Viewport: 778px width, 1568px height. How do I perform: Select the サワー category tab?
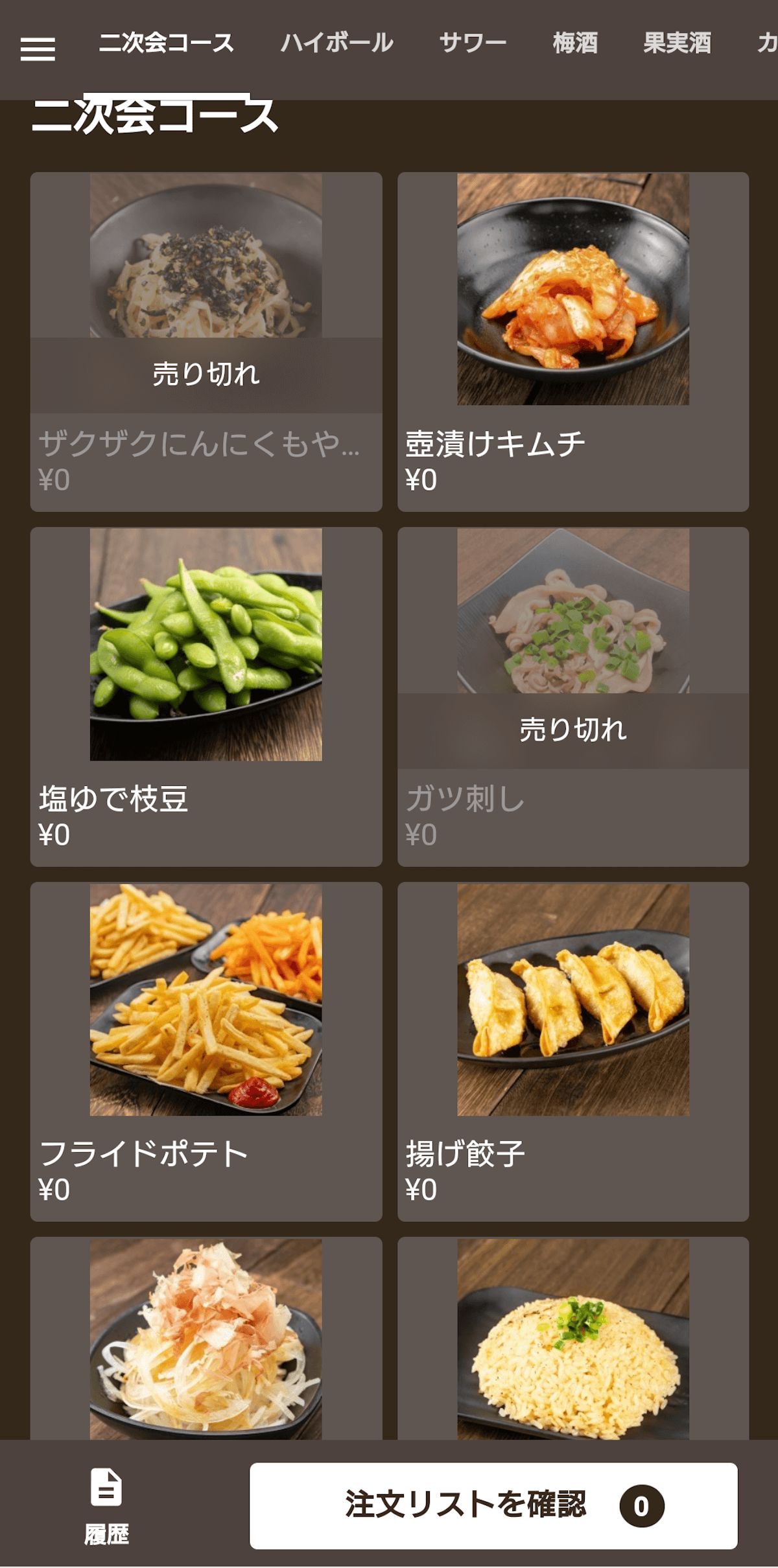click(x=473, y=43)
